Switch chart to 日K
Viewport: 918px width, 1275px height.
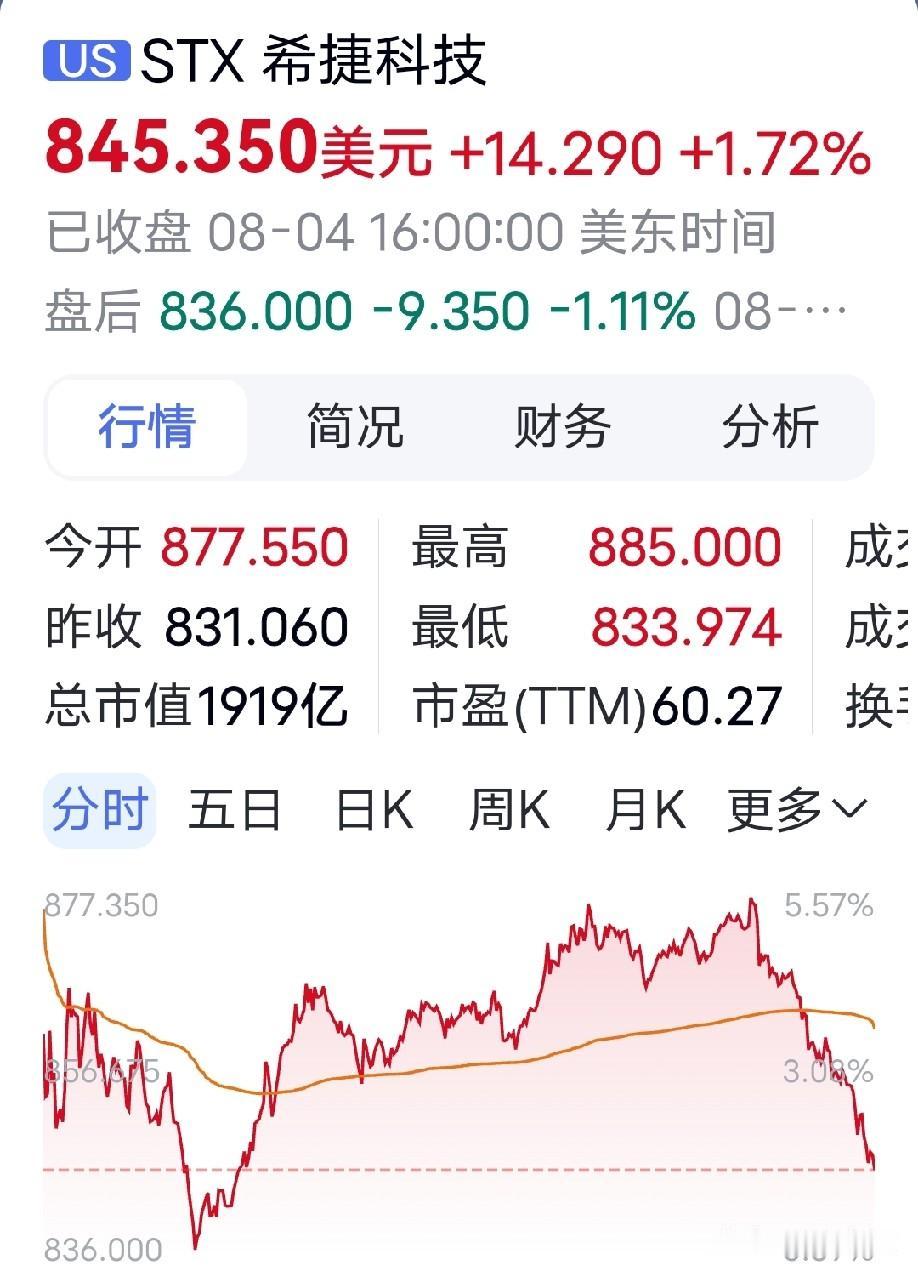(374, 810)
